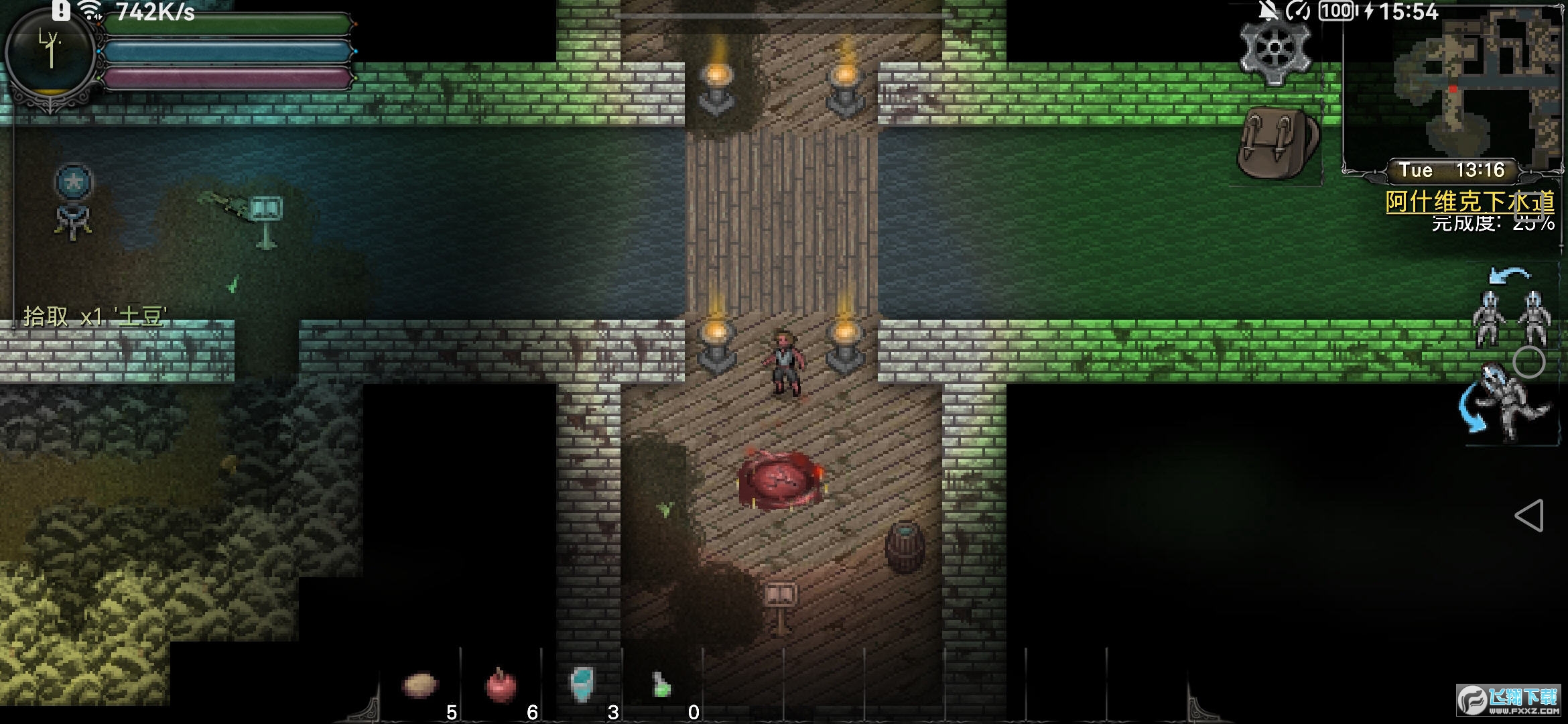Eat the apple from the hotbar

tap(501, 685)
